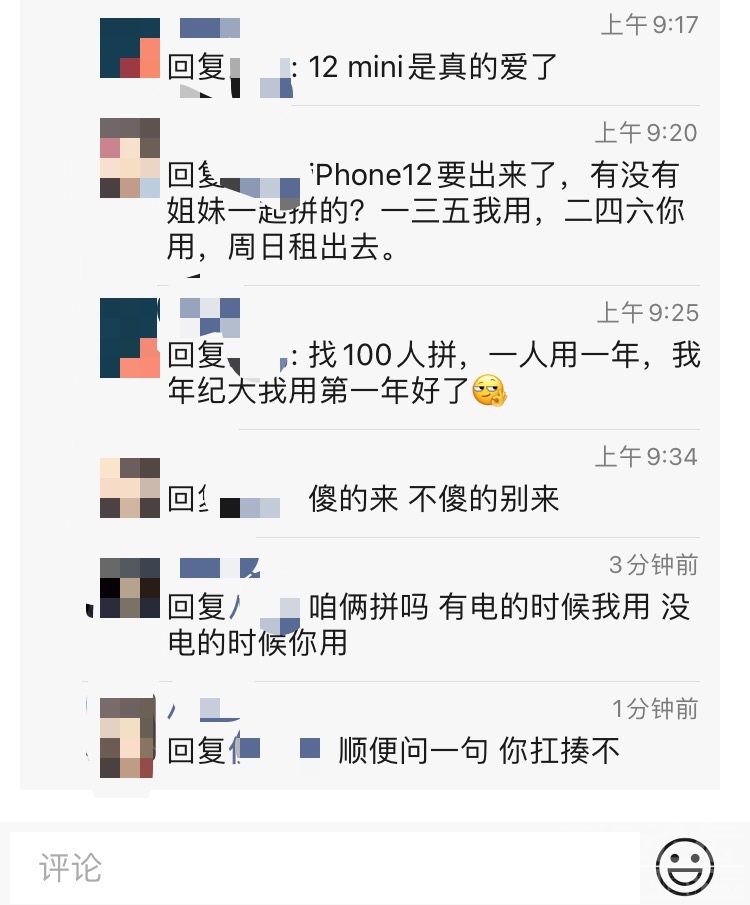
Task: Tap the 评论 comment input field
Action: [325, 866]
